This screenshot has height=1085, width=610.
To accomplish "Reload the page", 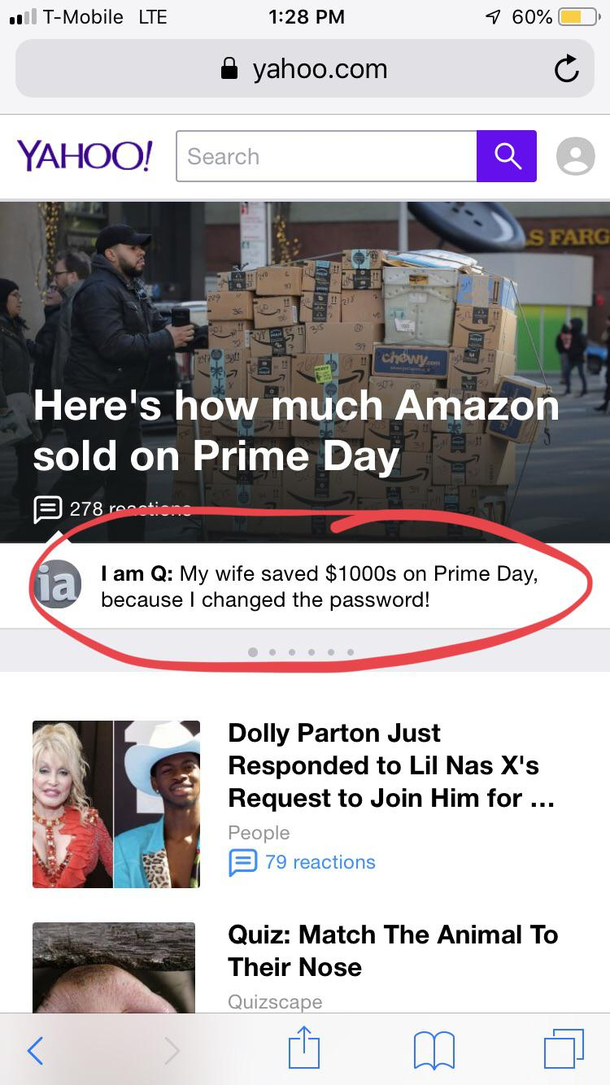I will pos(565,69).
